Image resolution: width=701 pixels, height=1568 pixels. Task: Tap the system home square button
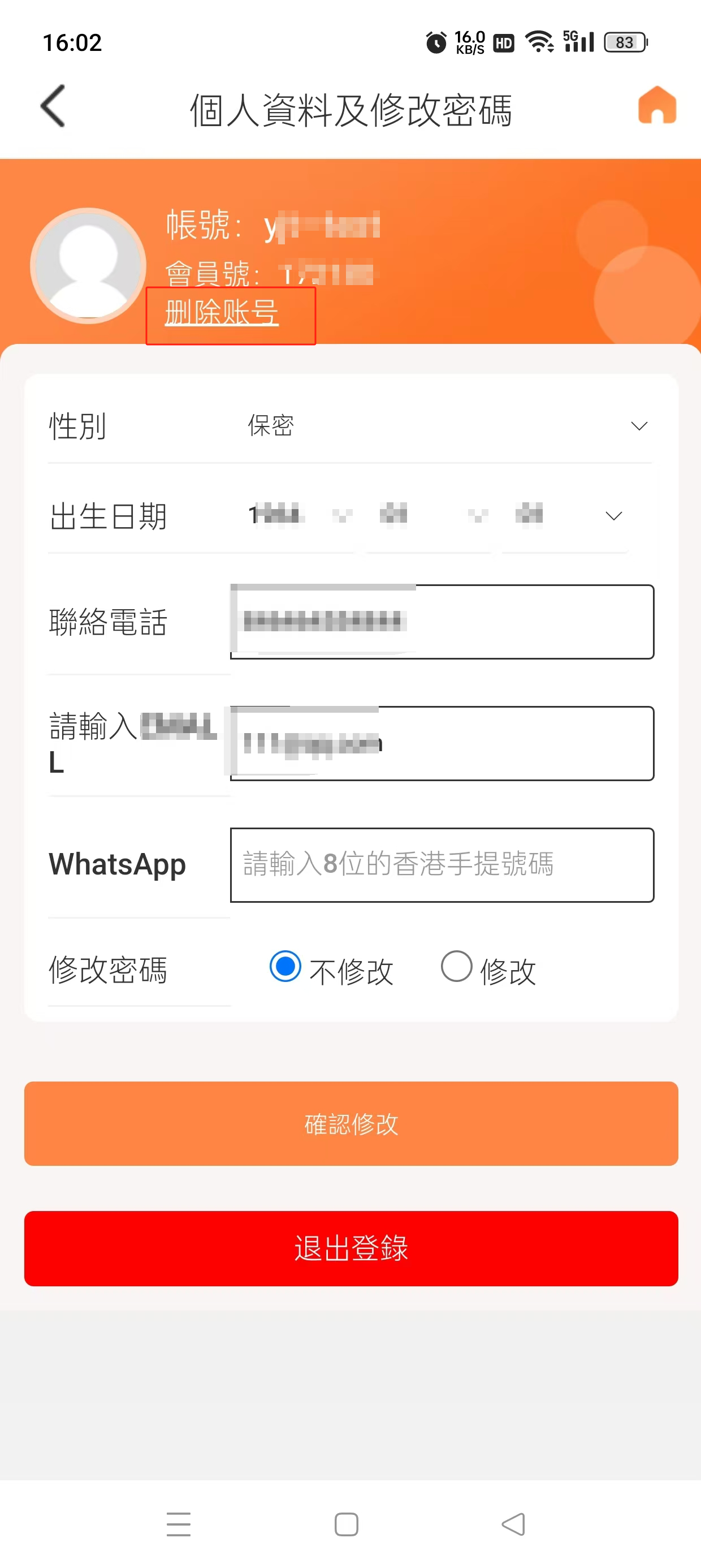tap(346, 1524)
